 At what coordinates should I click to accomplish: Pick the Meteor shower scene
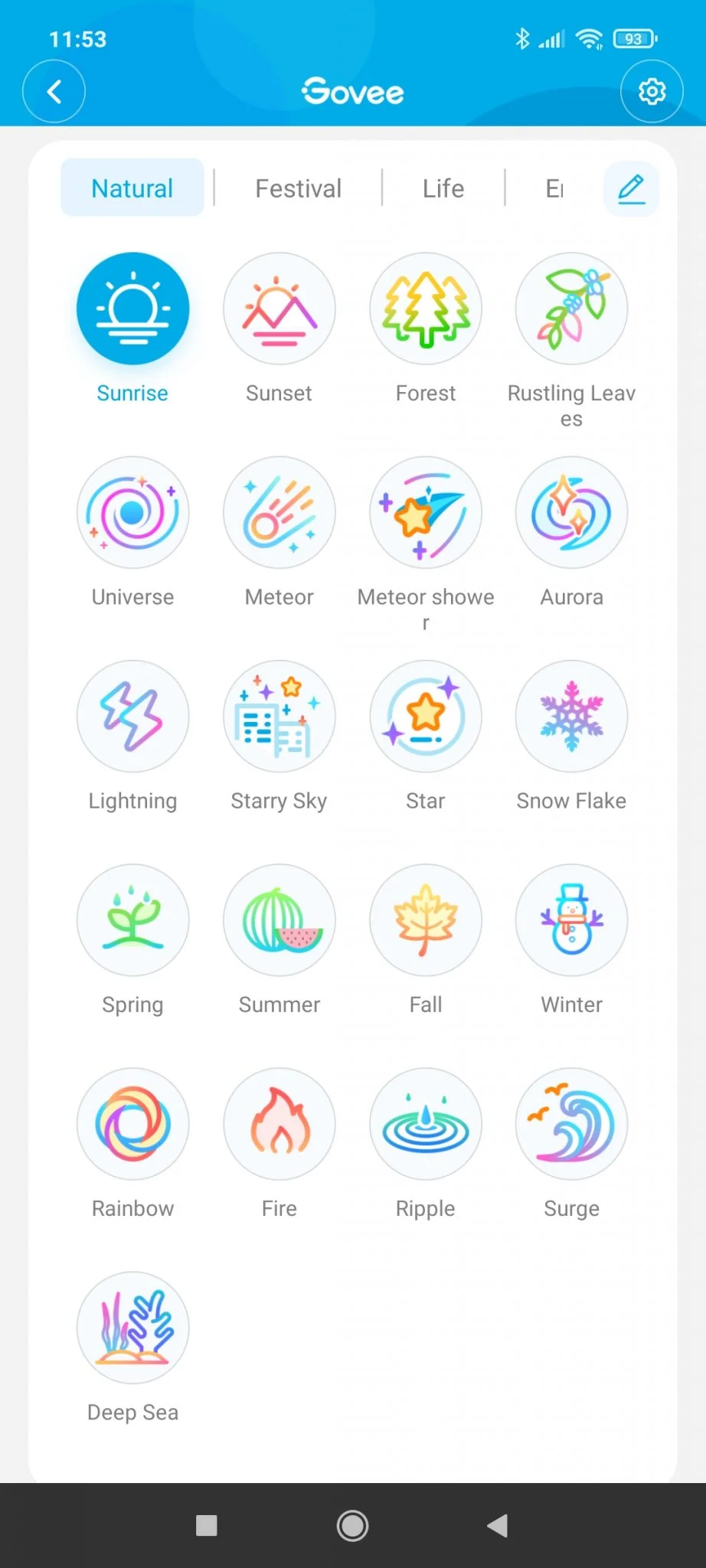(x=426, y=512)
